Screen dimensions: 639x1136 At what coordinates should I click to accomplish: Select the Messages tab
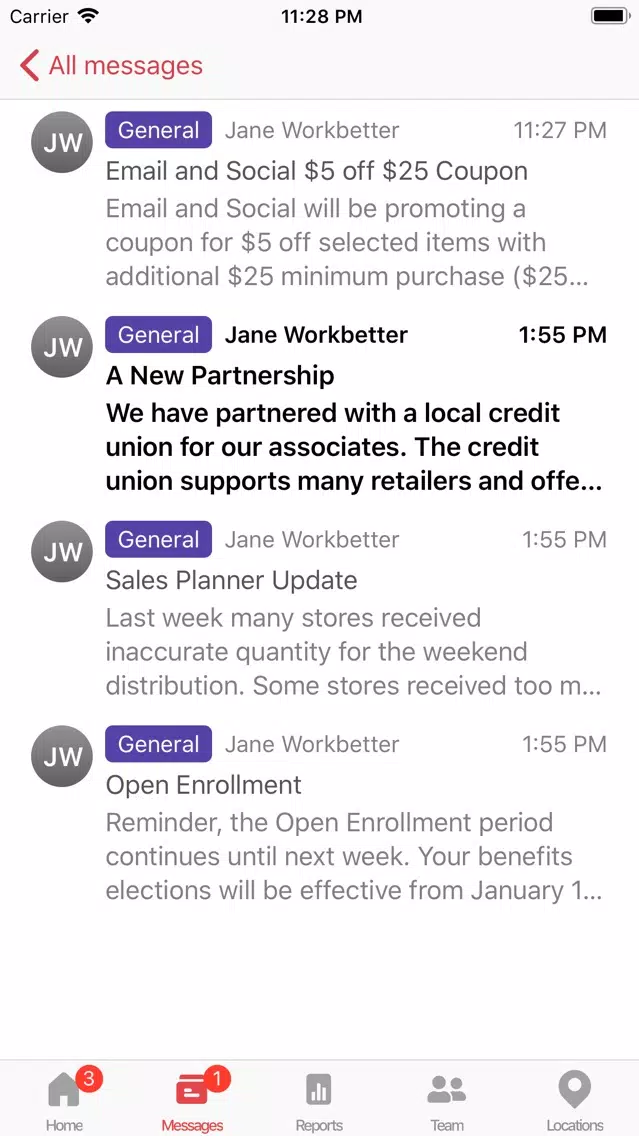[x=192, y=1098]
